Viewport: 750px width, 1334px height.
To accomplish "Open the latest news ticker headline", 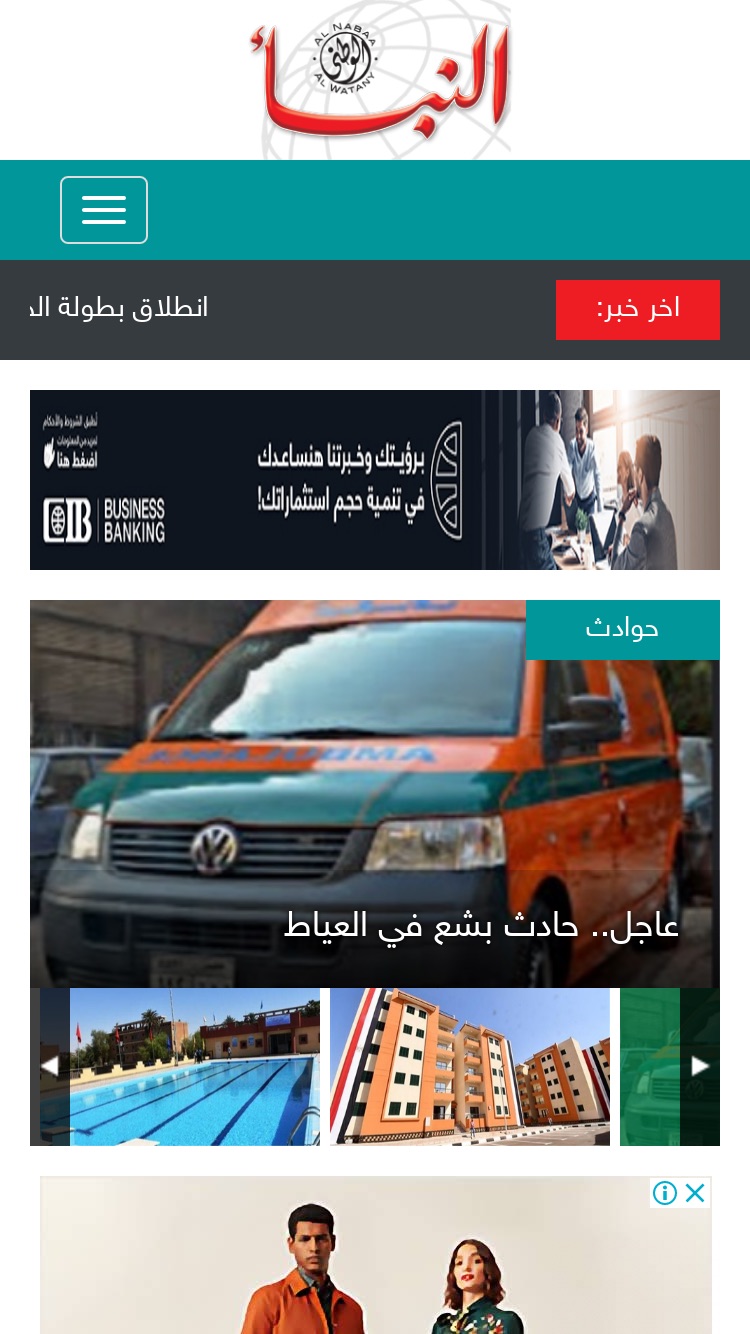I will coord(119,308).
